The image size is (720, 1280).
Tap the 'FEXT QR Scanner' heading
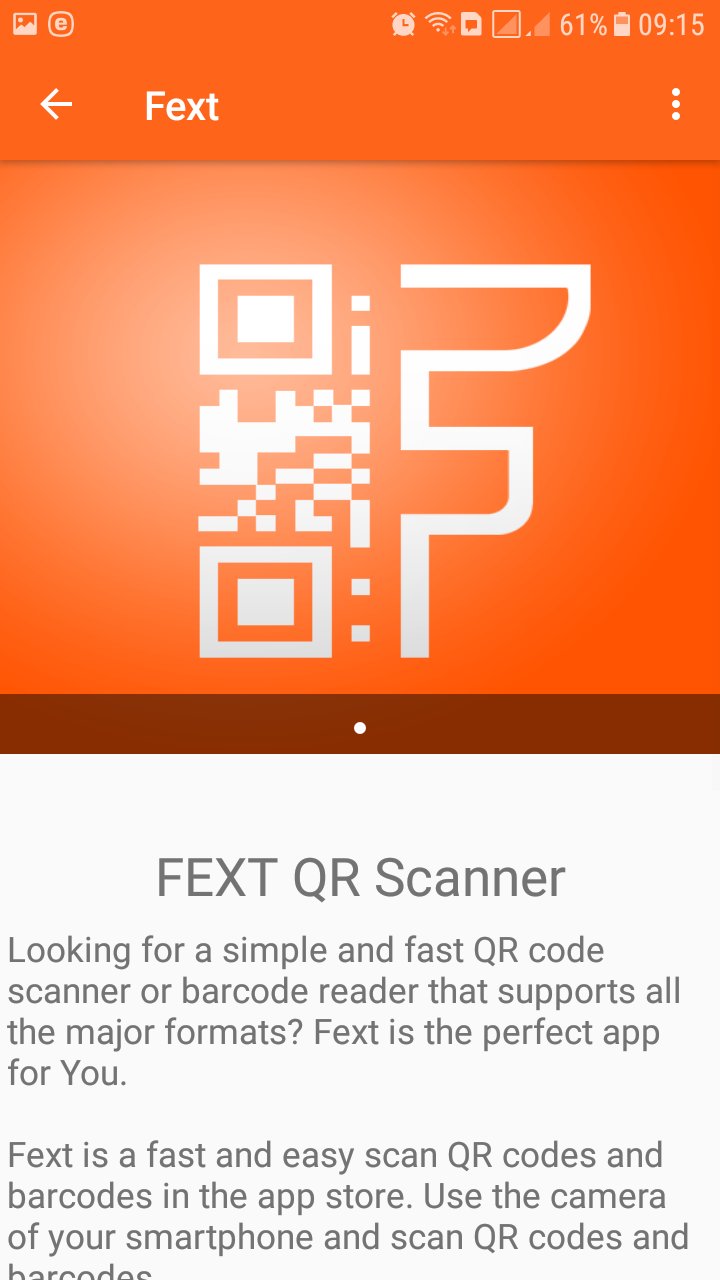tap(360, 878)
